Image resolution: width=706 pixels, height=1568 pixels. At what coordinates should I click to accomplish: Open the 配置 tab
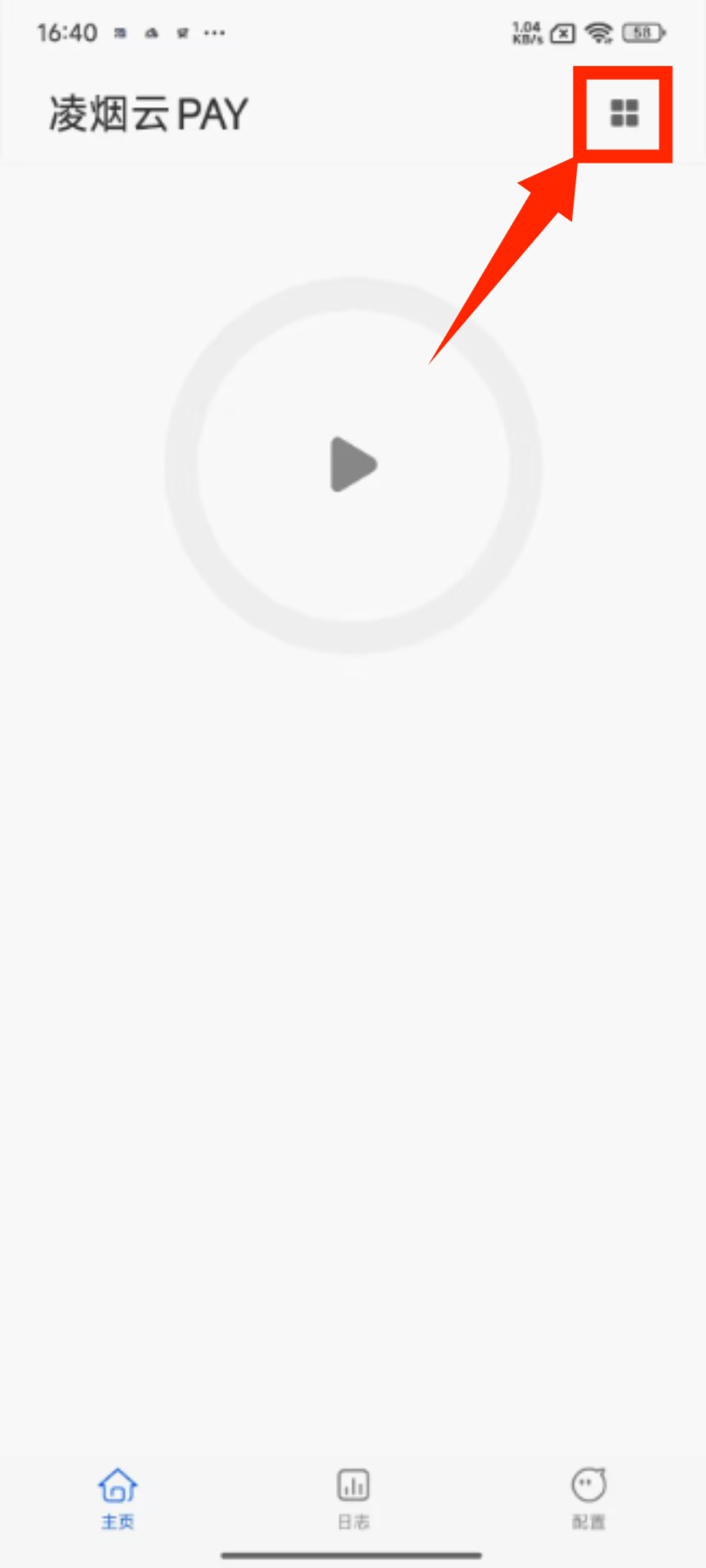[x=588, y=1499]
